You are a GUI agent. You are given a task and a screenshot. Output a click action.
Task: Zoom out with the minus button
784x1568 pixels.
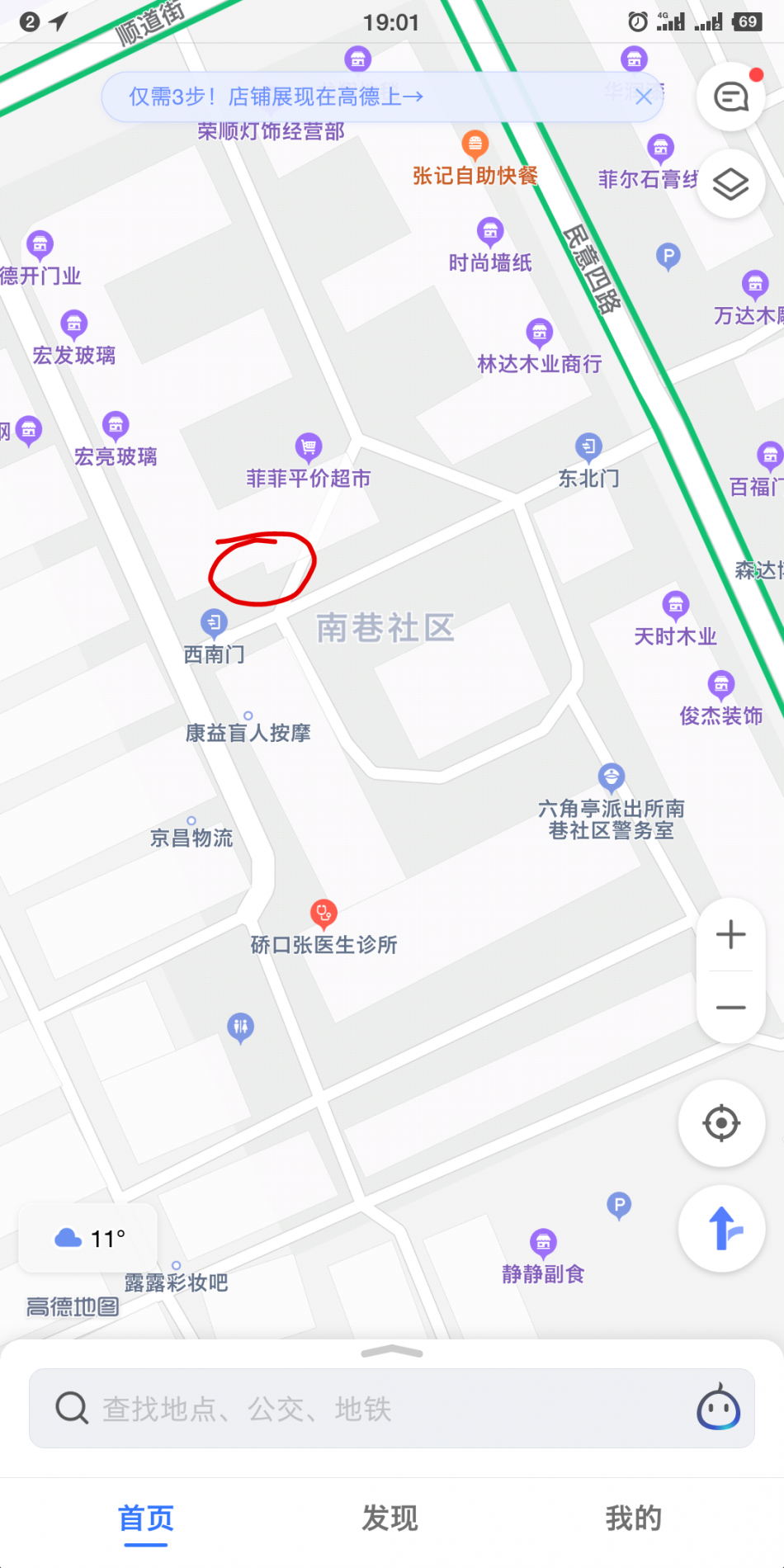tap(730, 1008)
